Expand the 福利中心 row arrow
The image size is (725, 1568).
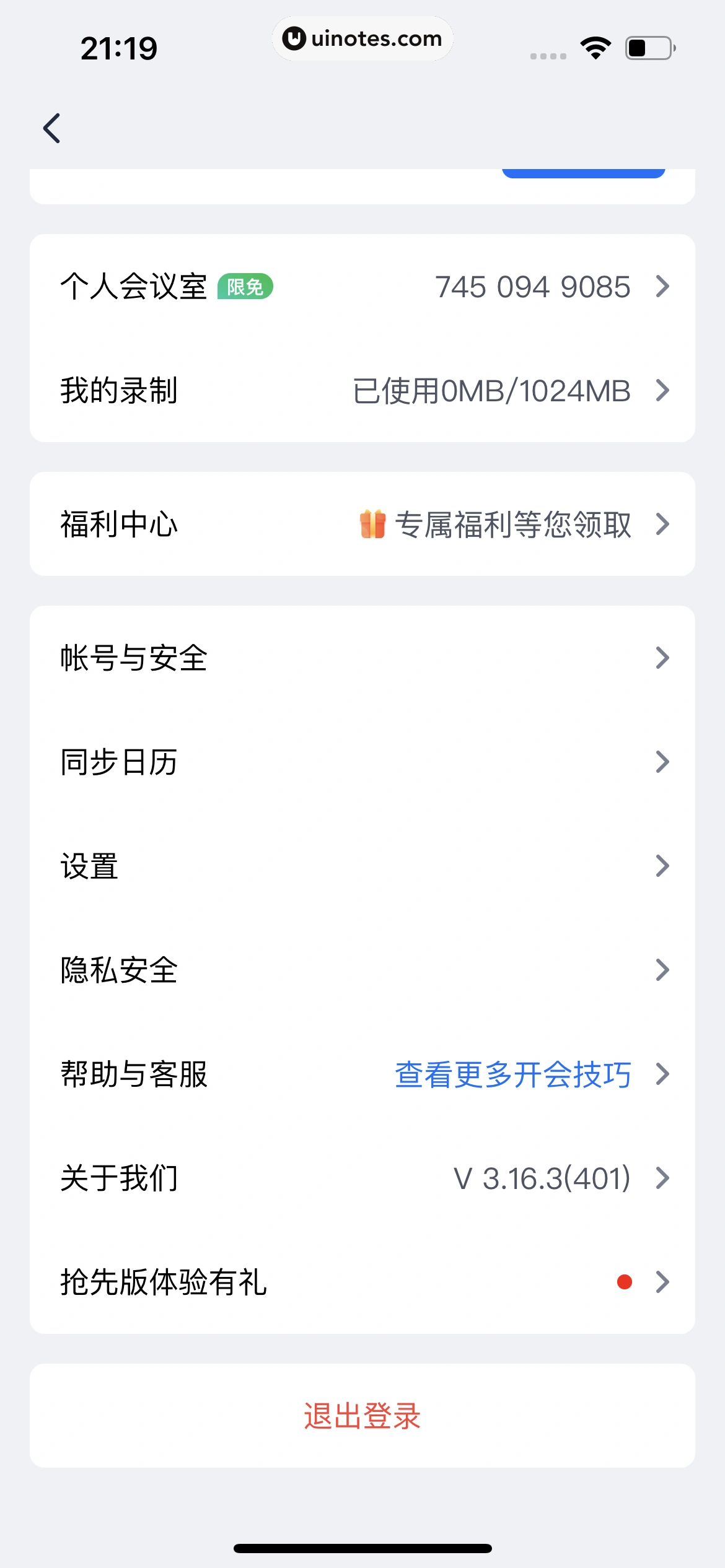tap(663, 524)
